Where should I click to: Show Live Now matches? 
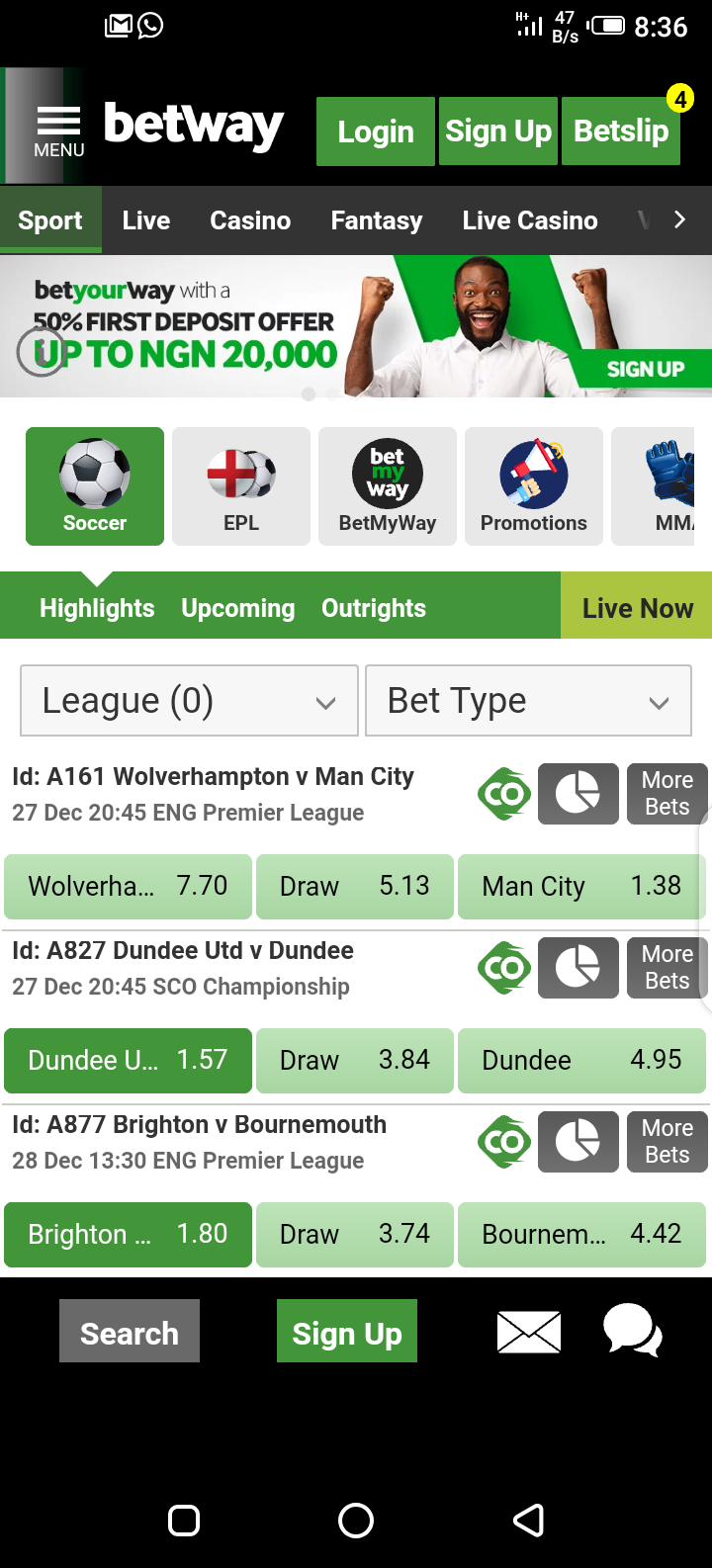point(637,608)
